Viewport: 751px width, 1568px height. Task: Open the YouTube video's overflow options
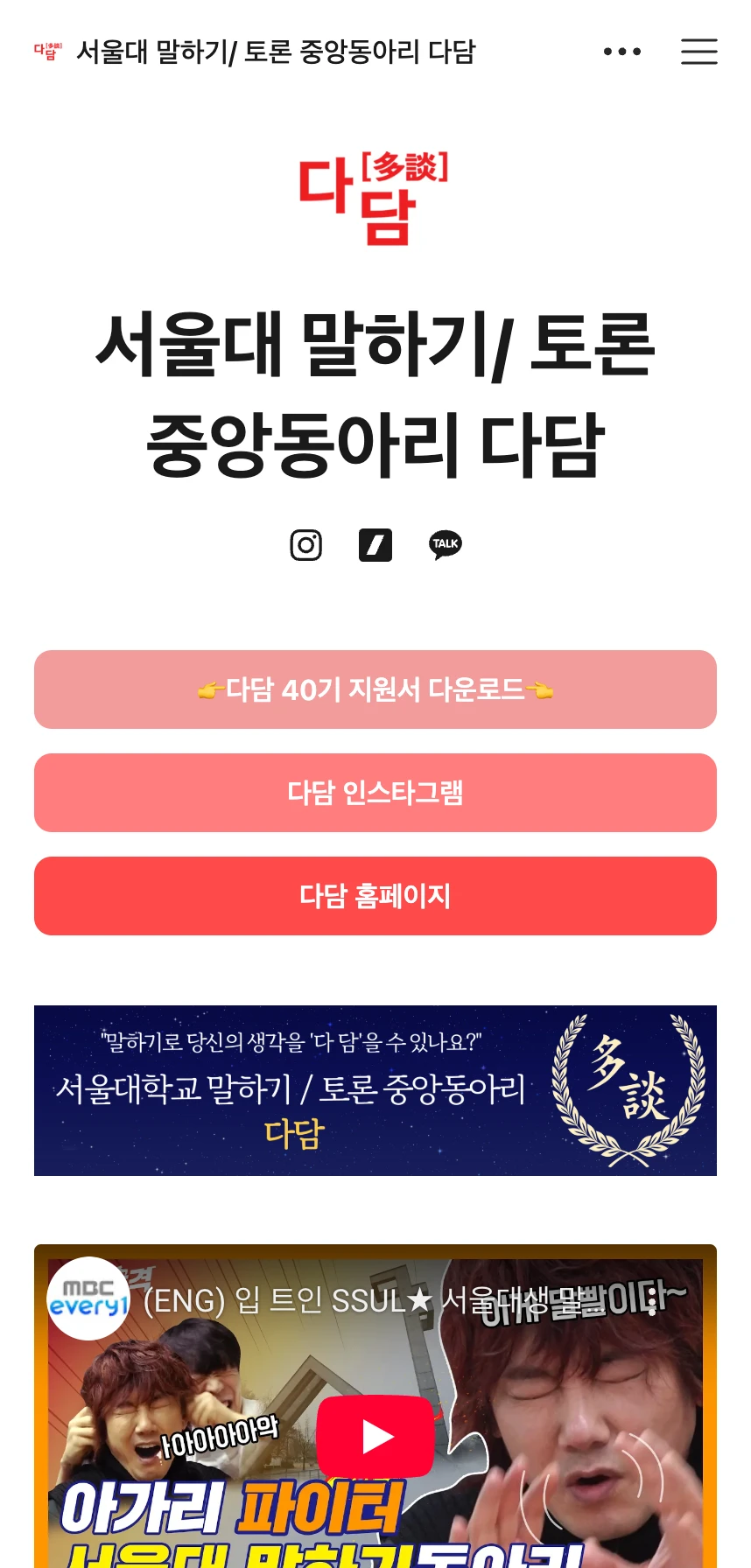point(652,1301)
